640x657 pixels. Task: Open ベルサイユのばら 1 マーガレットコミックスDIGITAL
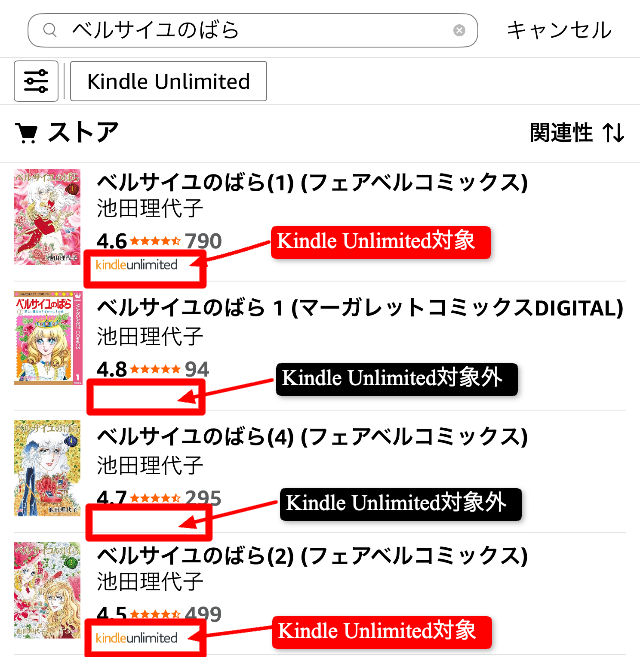(x=360, y=309)
